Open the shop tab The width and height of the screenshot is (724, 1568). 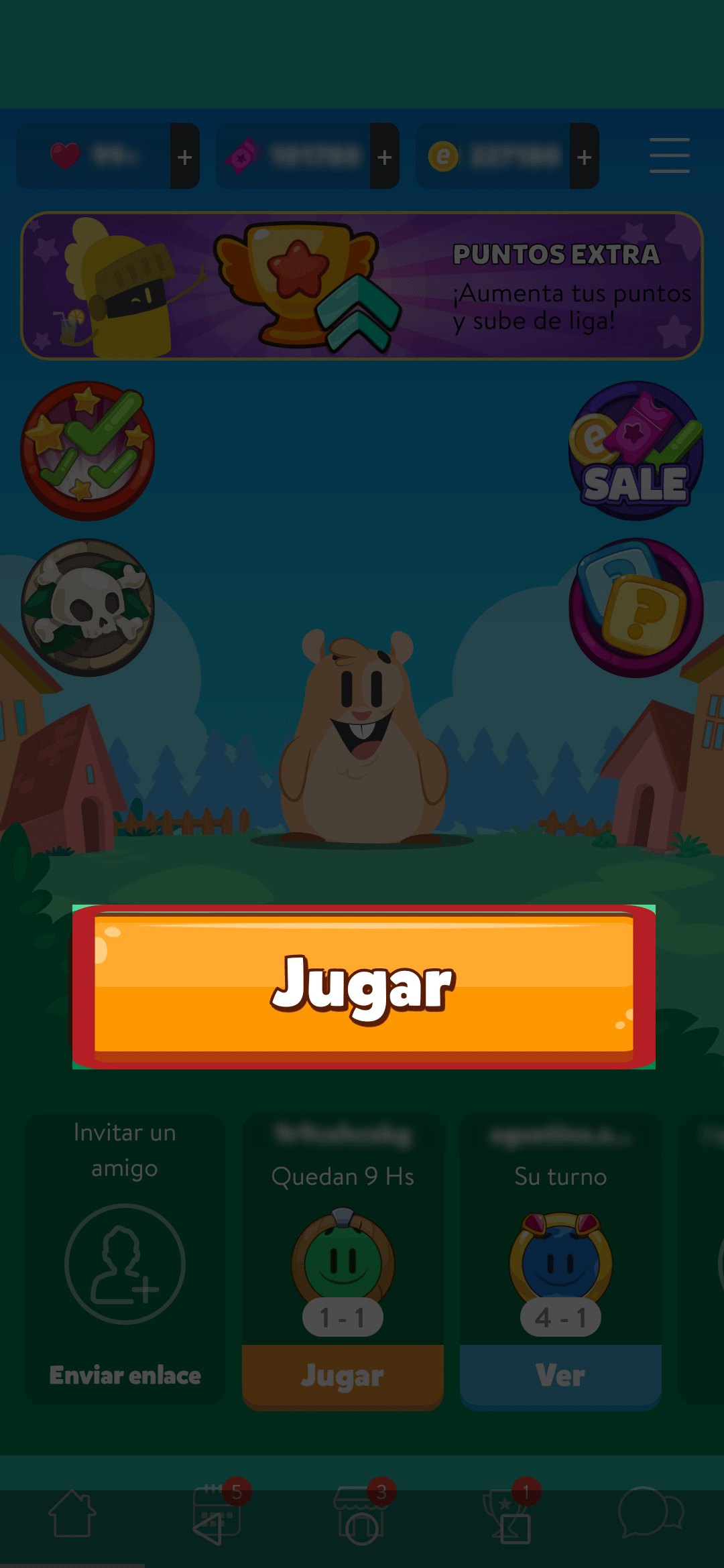tap(362, 1514)
